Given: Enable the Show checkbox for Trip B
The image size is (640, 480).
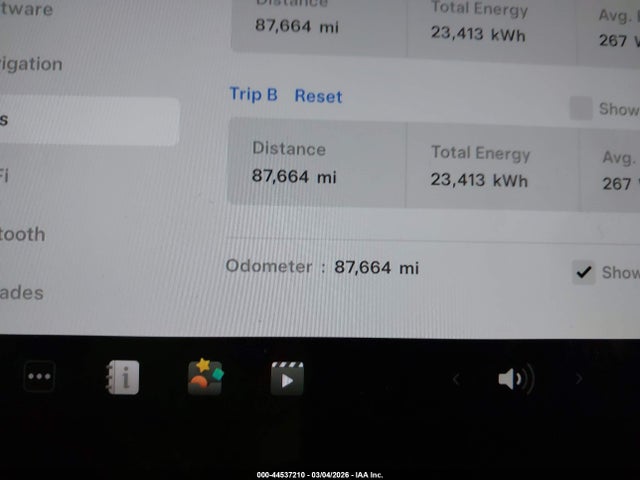Looking at the screenshot, I should click(581, 109).
